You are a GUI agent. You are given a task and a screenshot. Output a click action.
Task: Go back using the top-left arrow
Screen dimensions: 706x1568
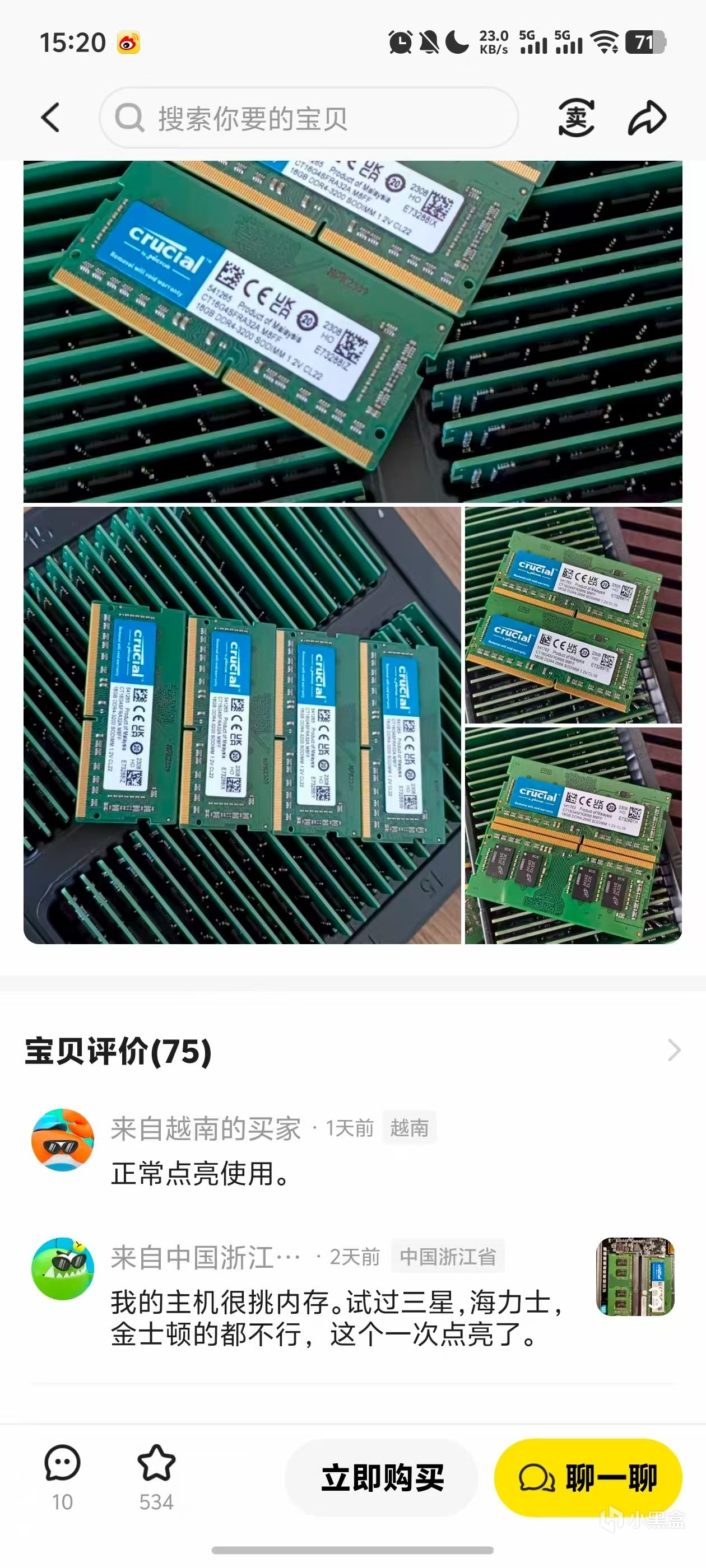point(50,118)
